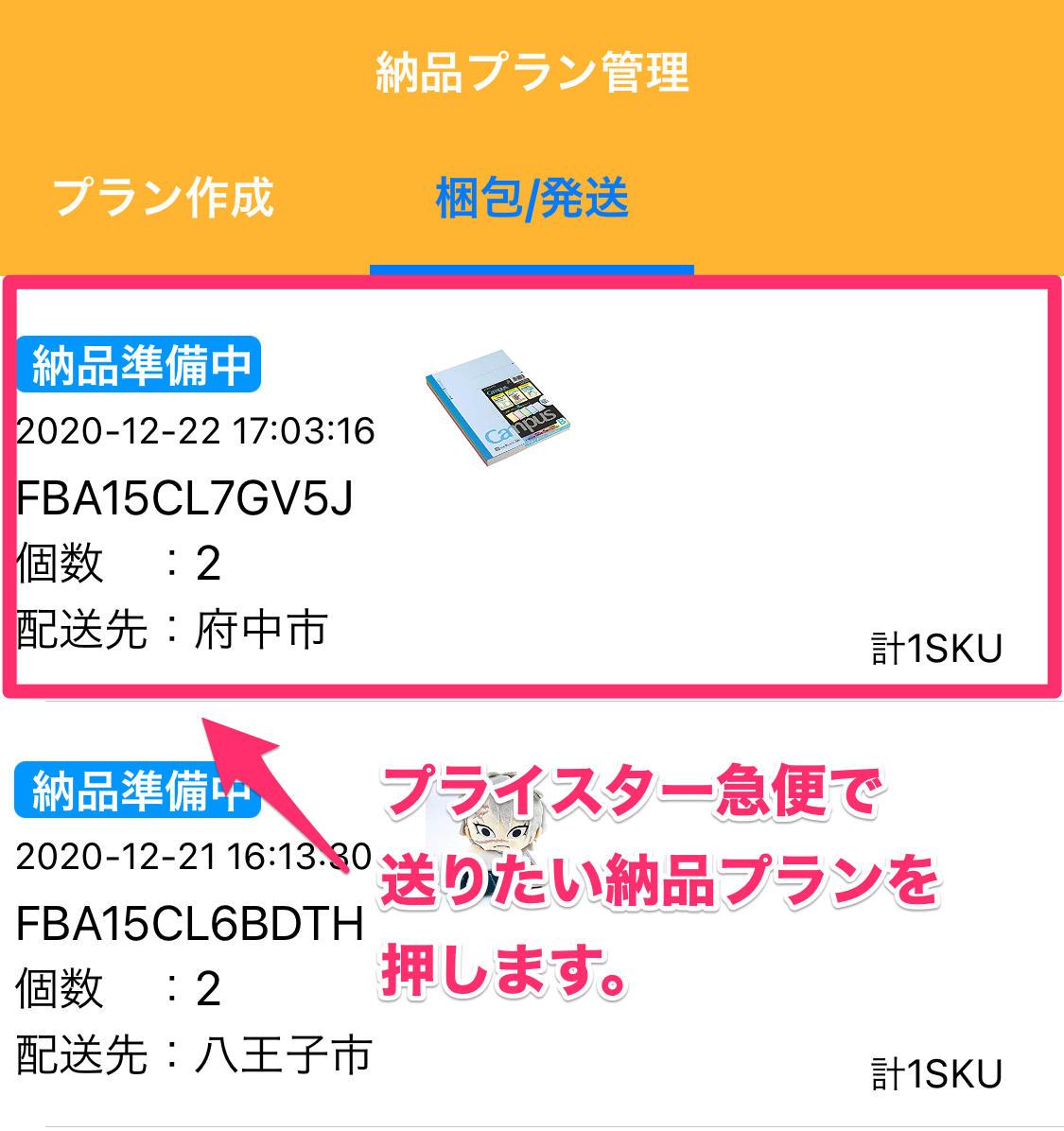Select the 梱包/発送 tab

(532, 200)
